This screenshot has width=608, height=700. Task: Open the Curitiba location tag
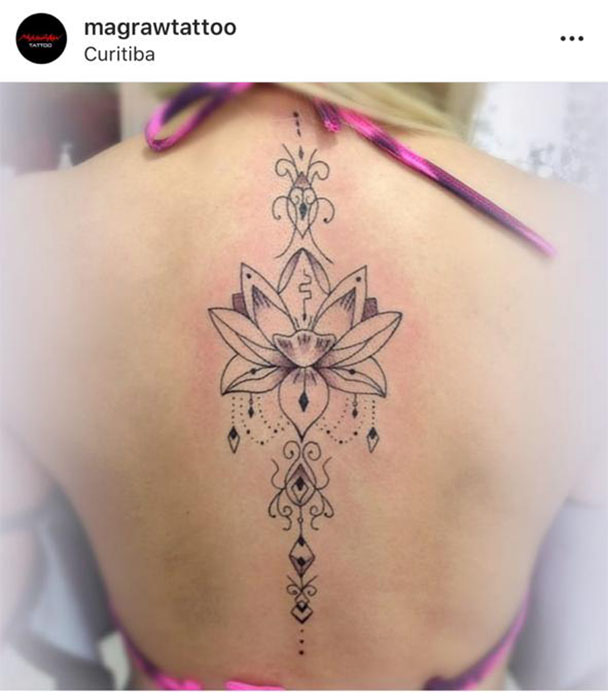[x=119, y=54]
